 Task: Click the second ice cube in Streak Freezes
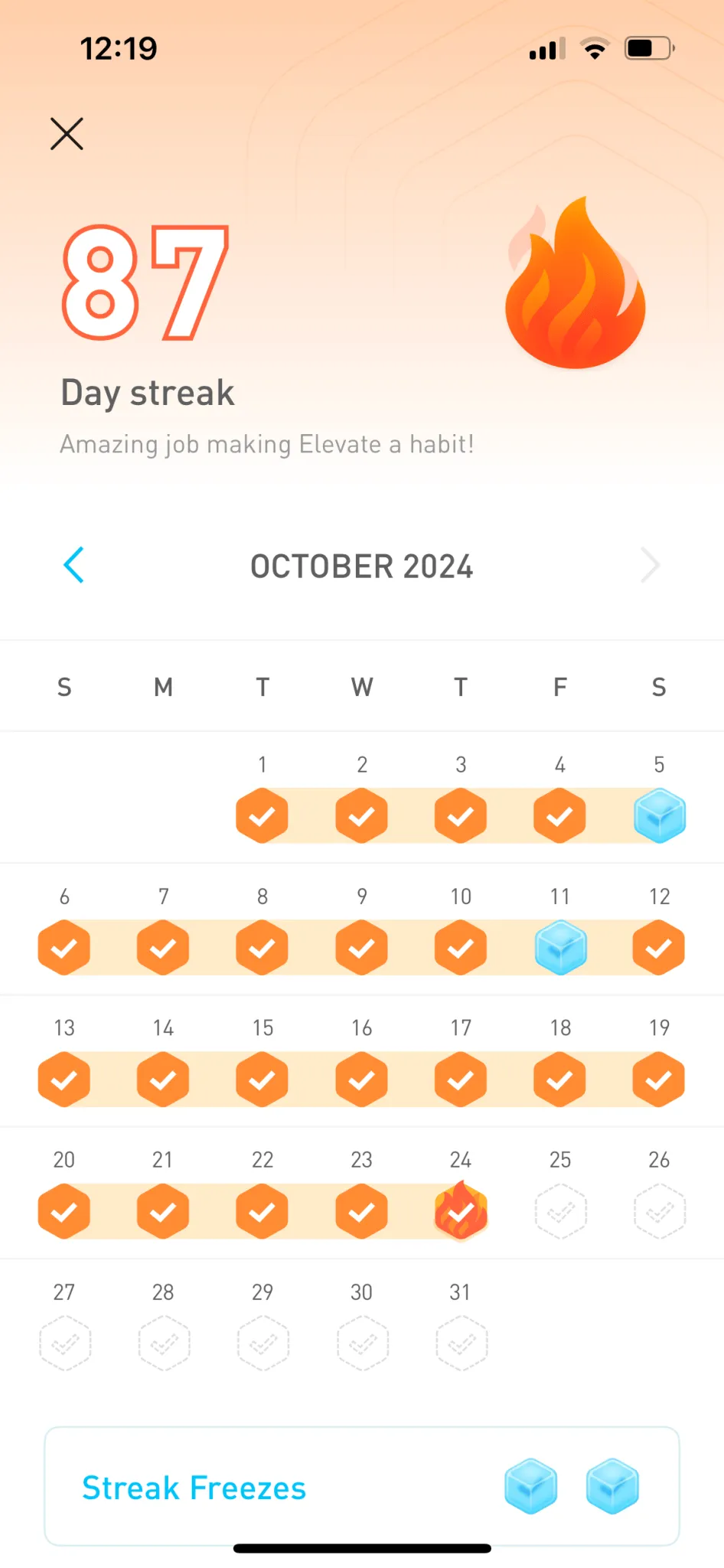(x=611, y=1485)
